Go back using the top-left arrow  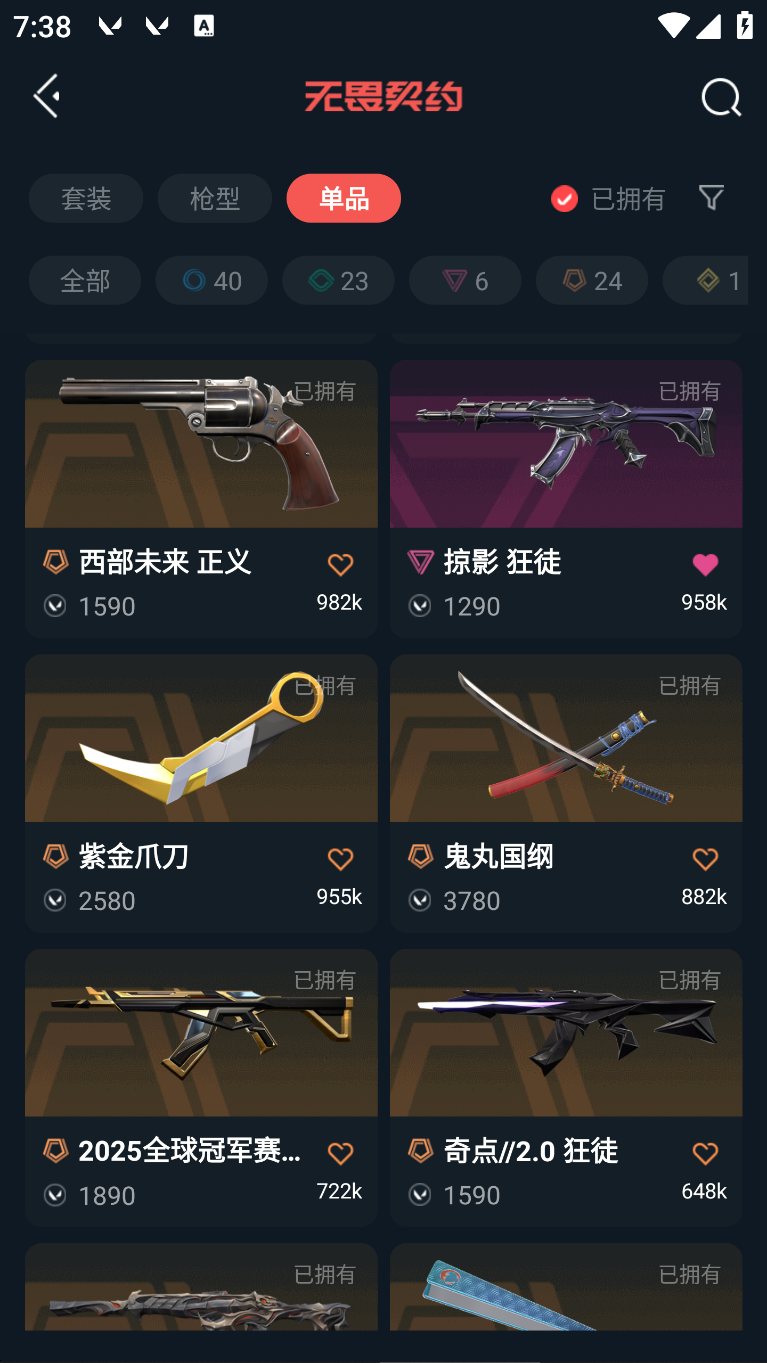click(x=46, y=96)
